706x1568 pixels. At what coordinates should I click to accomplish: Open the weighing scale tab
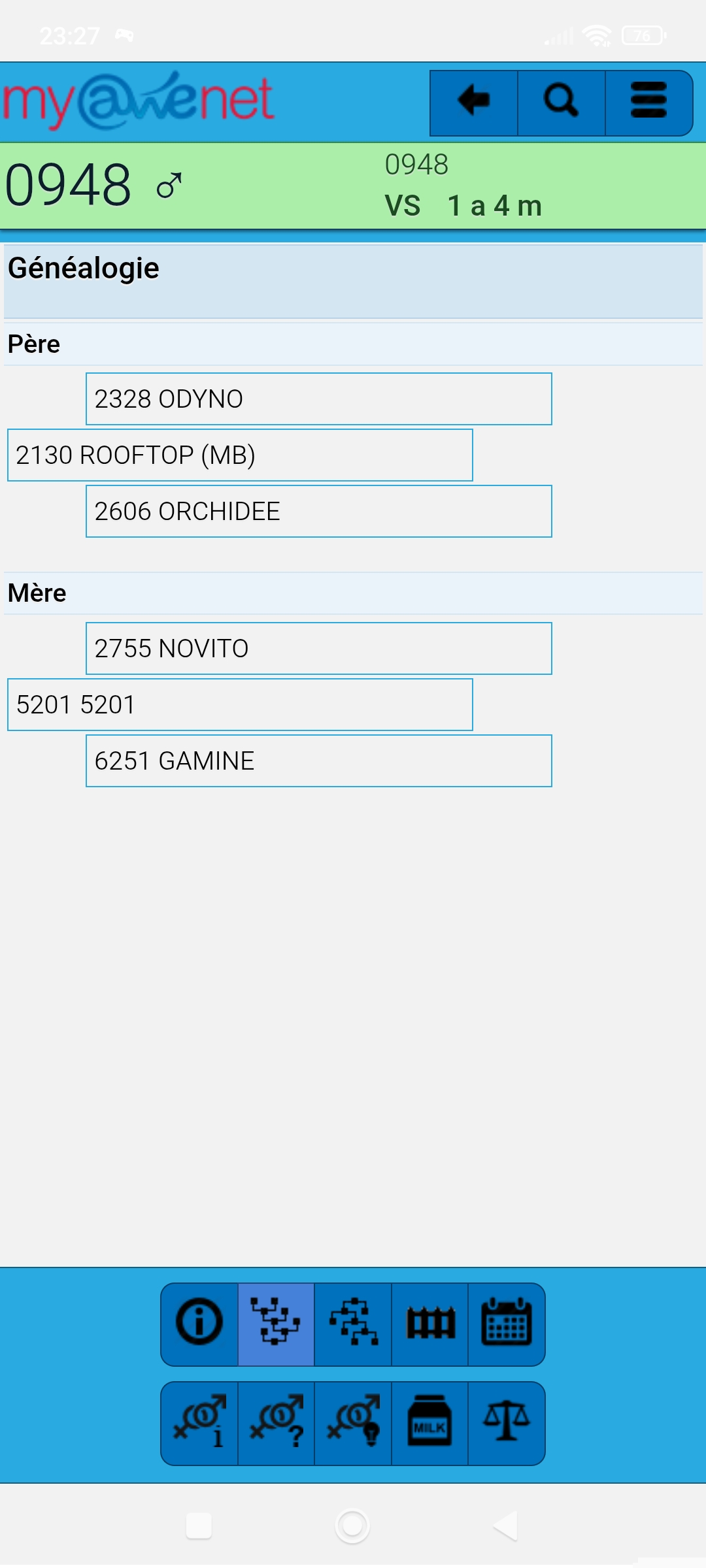coord(507,1424)
